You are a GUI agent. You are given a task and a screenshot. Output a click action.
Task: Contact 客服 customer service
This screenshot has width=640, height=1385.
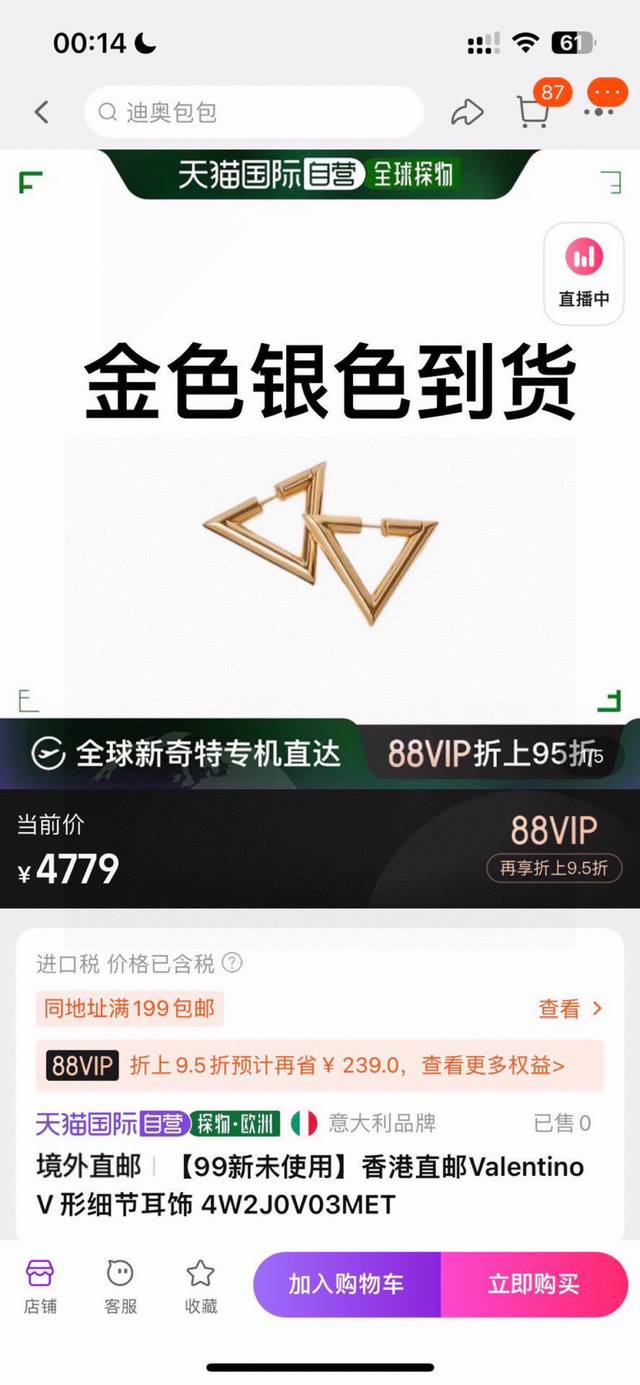(x=120, y=1285)
